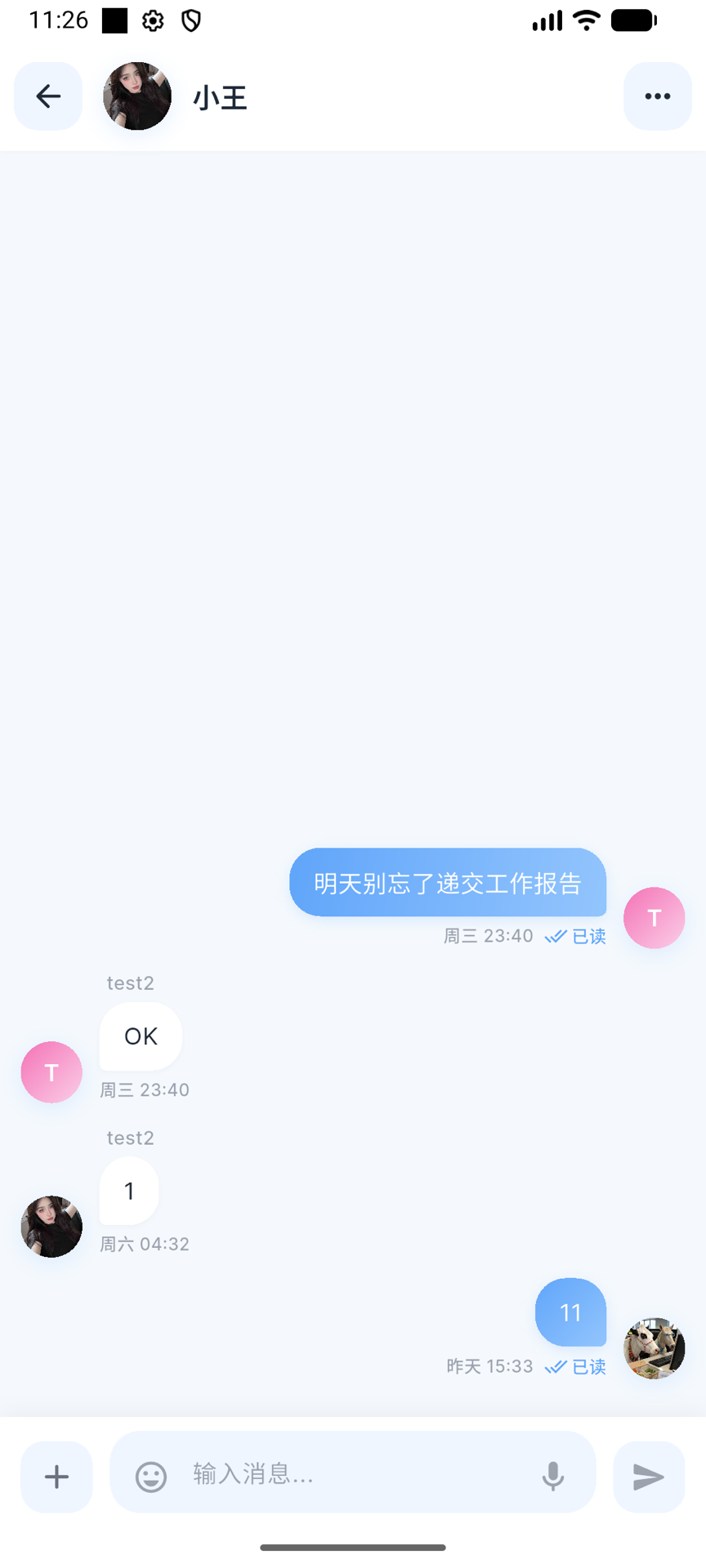Tap the OK message bubble from test2
Viewport: 706px width, 1568px height.
140,1036
